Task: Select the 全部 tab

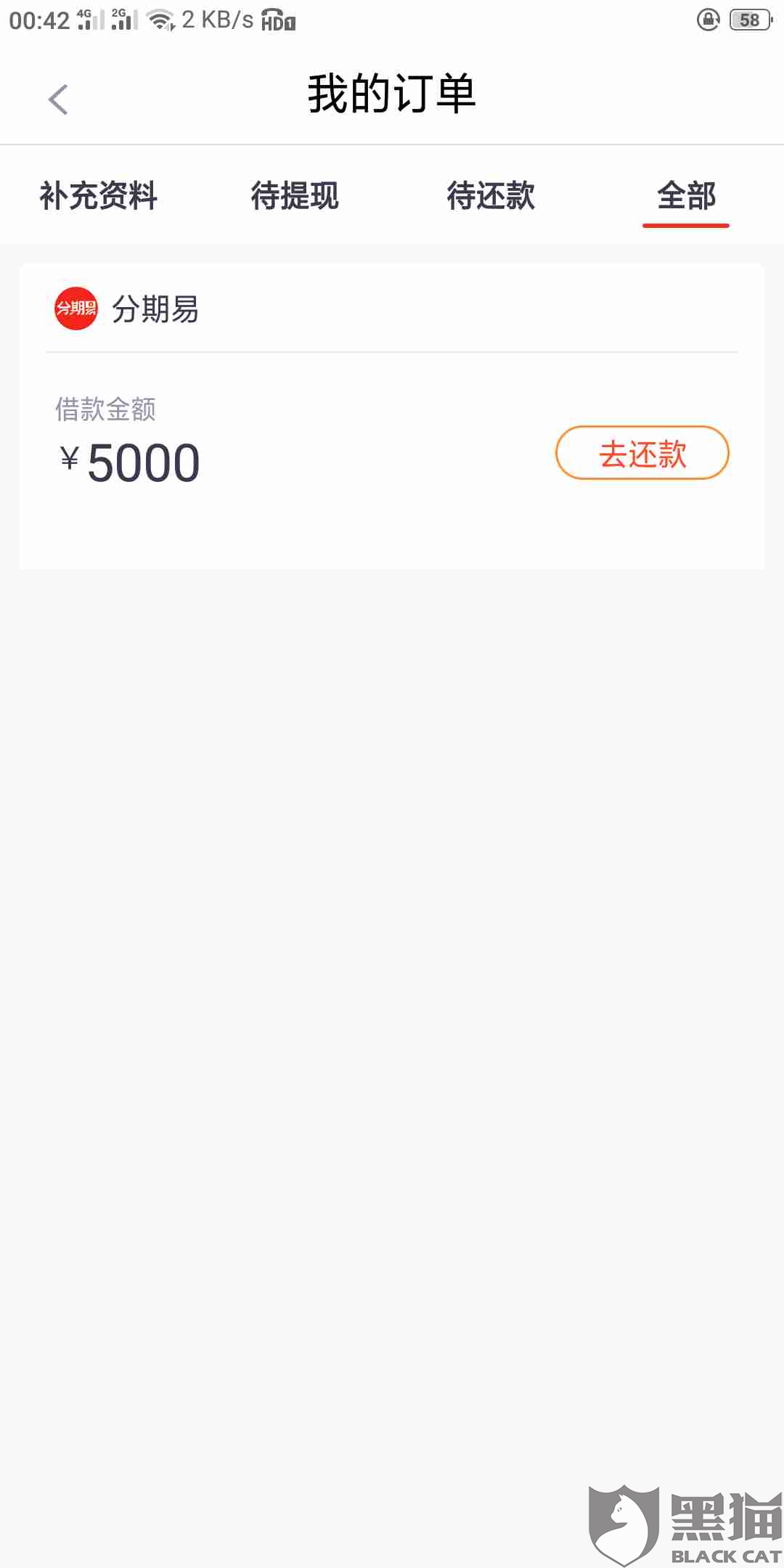Action: (686, 195)
